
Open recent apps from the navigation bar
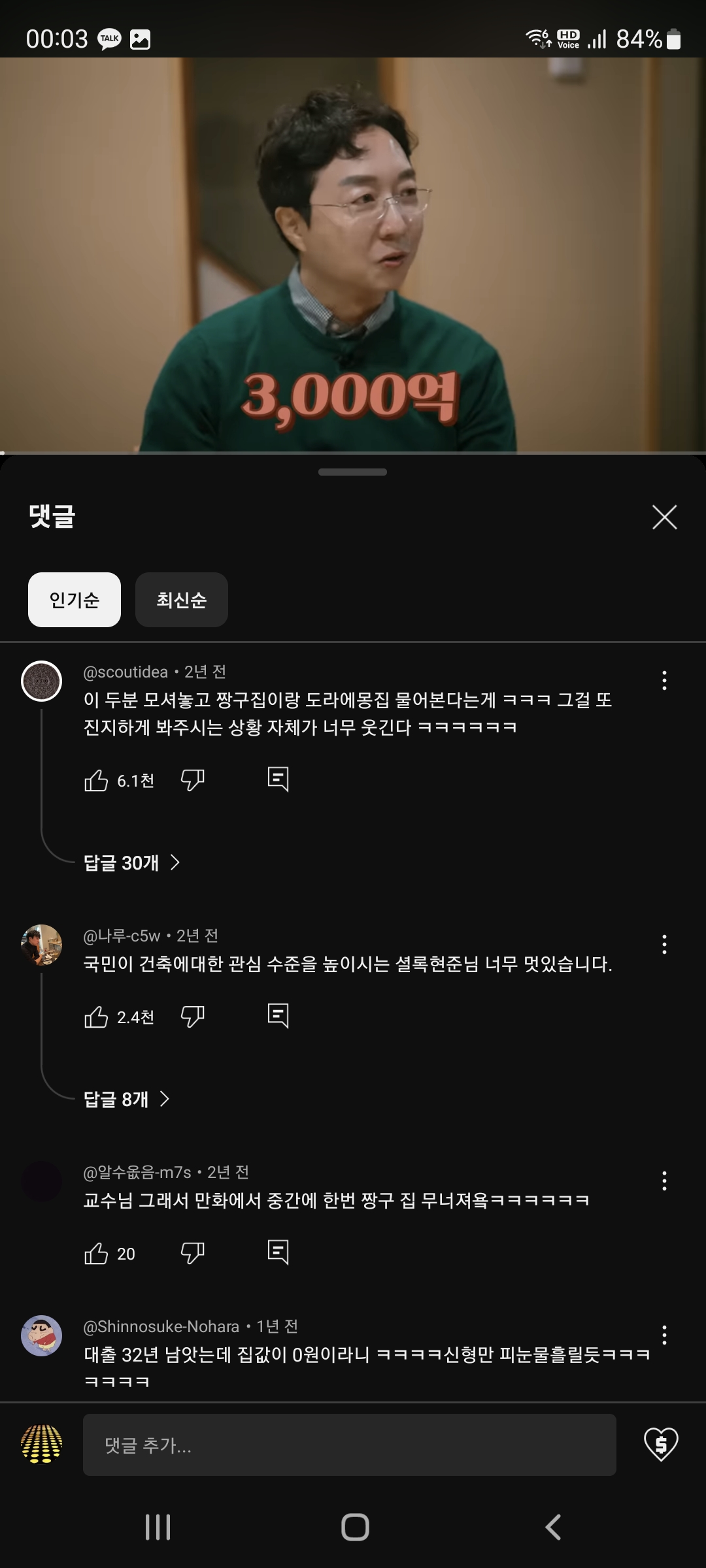(x=158, y=1527)
